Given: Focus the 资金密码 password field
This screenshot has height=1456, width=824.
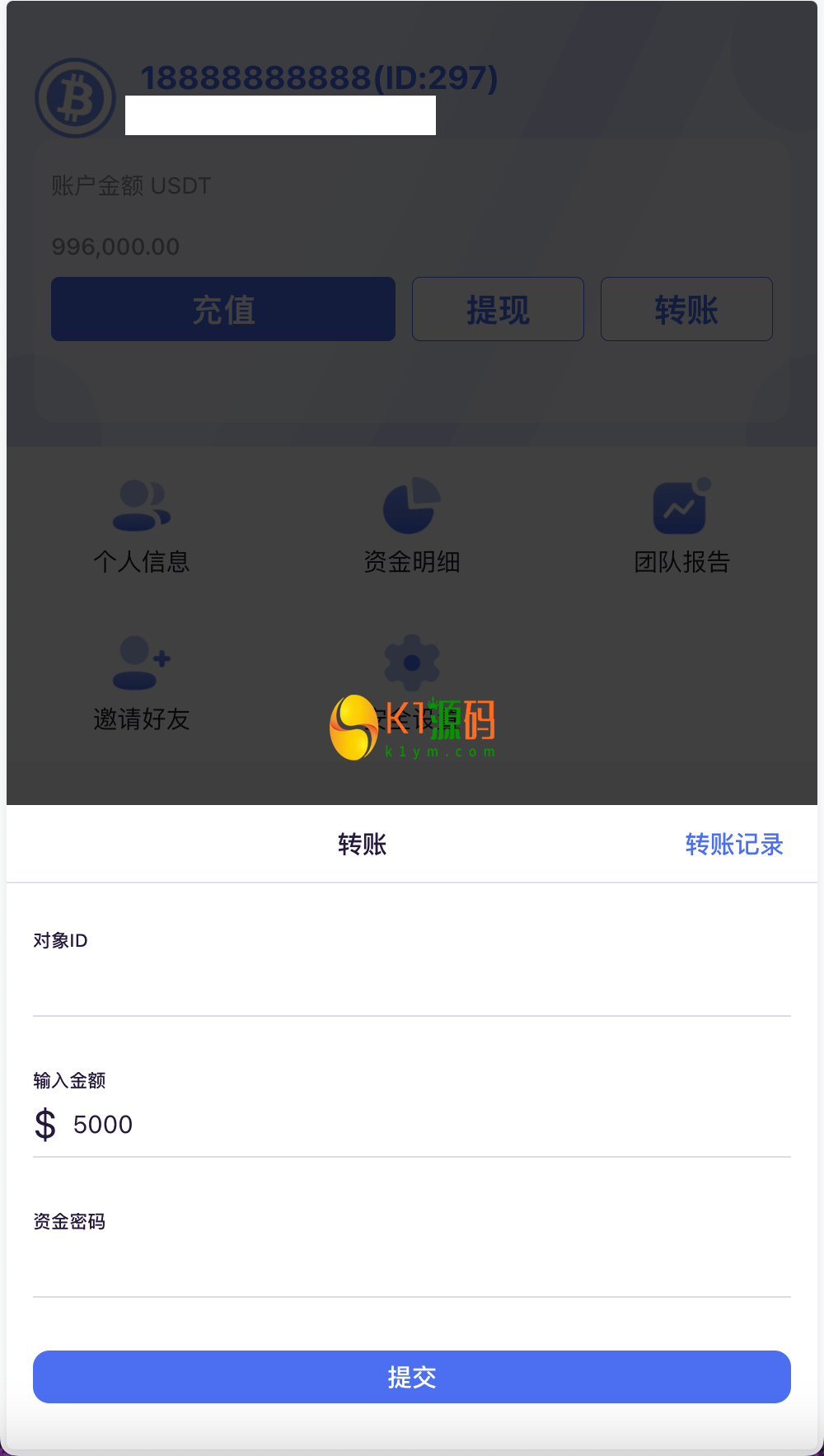Looking at the screenshot, I should [x=412, y=1267].
